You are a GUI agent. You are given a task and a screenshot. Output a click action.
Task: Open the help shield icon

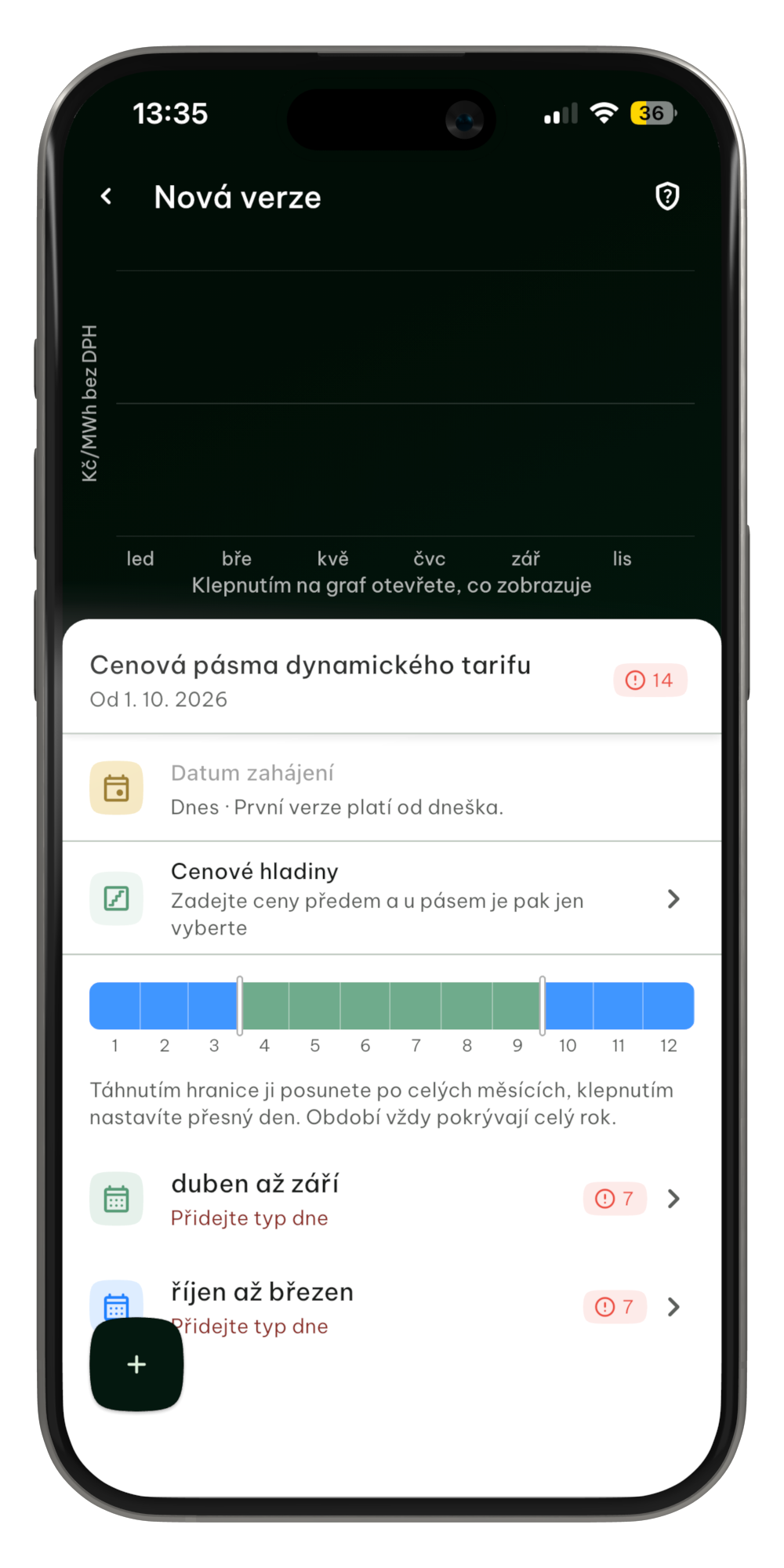667,196
